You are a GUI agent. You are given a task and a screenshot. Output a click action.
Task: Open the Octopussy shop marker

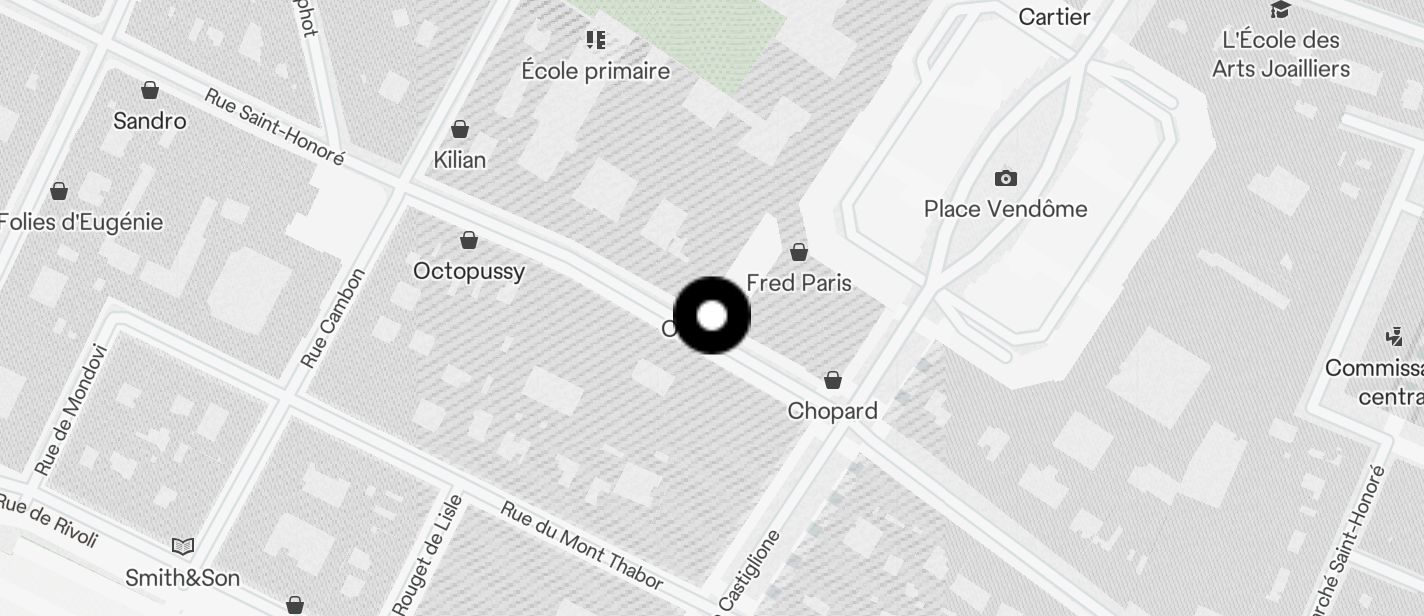point(468,241)
